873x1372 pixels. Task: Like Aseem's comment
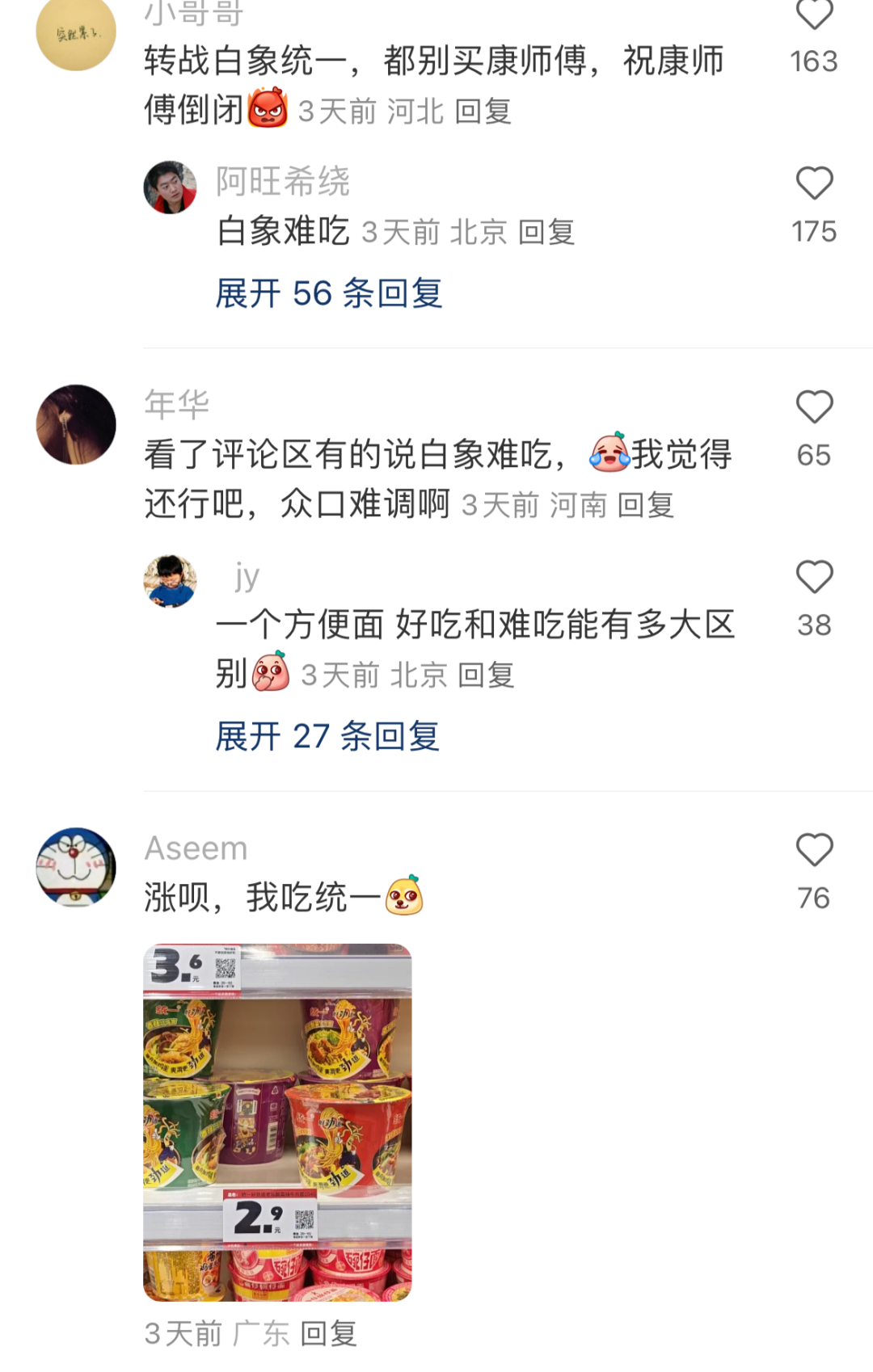[814, 851]
